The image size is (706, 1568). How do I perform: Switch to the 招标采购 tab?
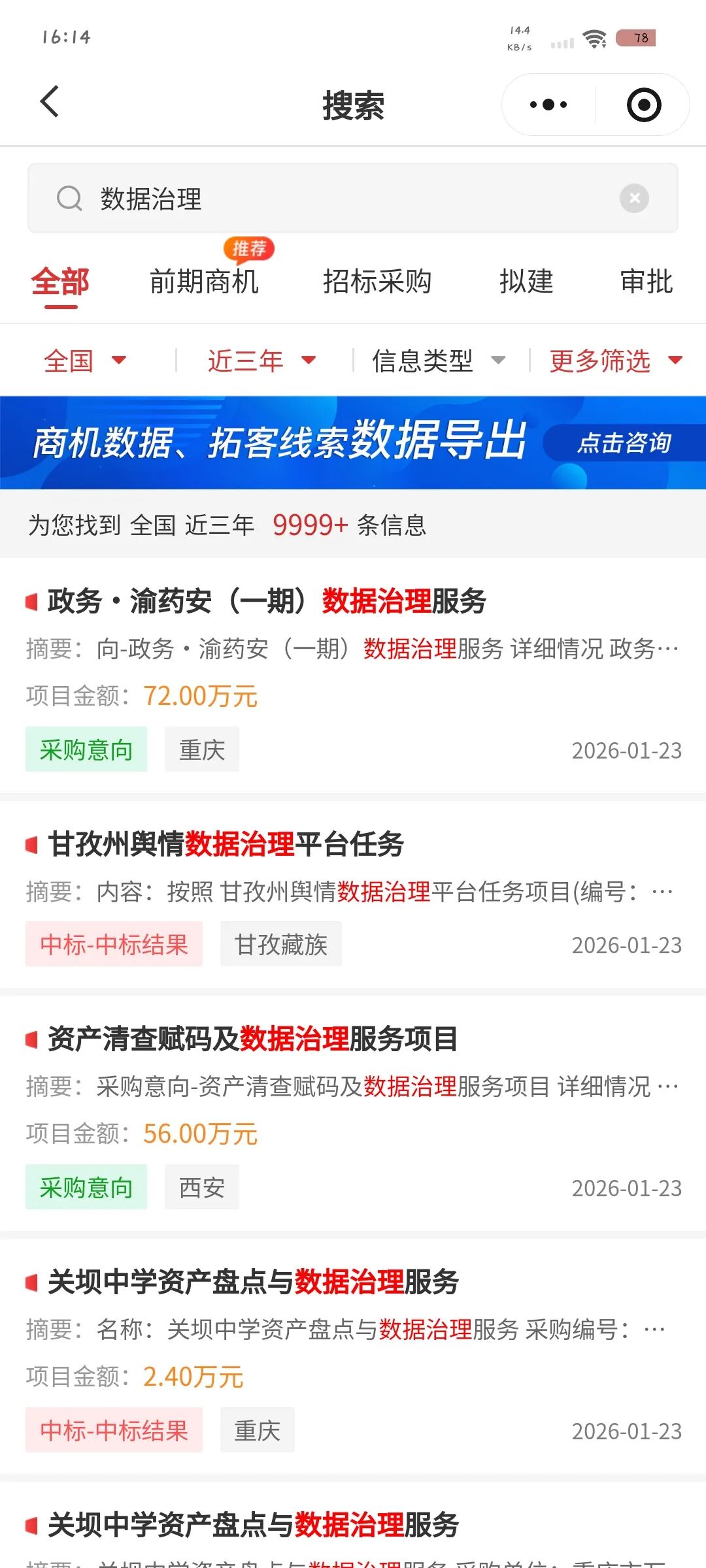click(x=377, y=282)
